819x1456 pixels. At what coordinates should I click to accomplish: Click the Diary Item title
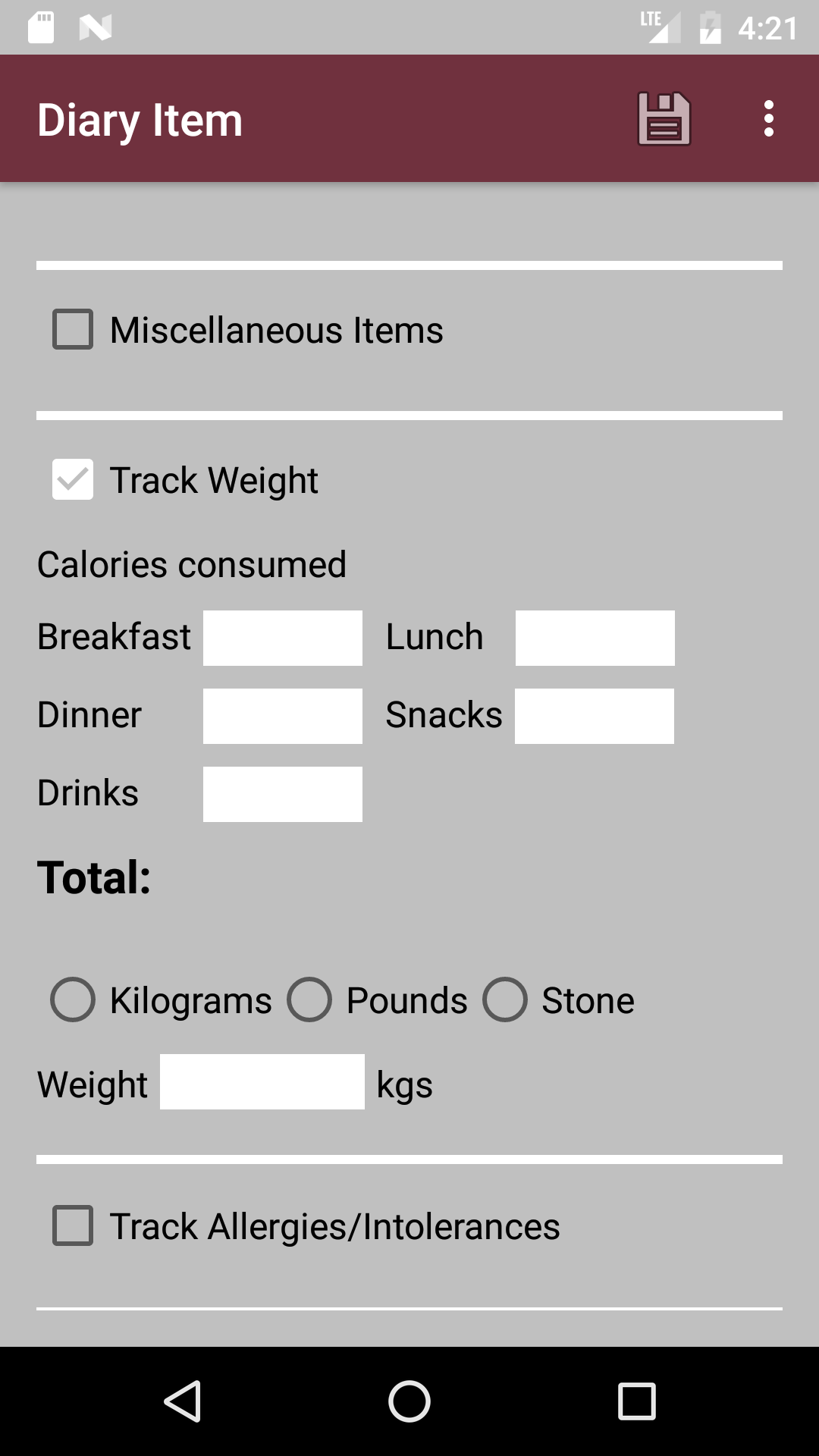pyautogui.click(x=140, y=118)
